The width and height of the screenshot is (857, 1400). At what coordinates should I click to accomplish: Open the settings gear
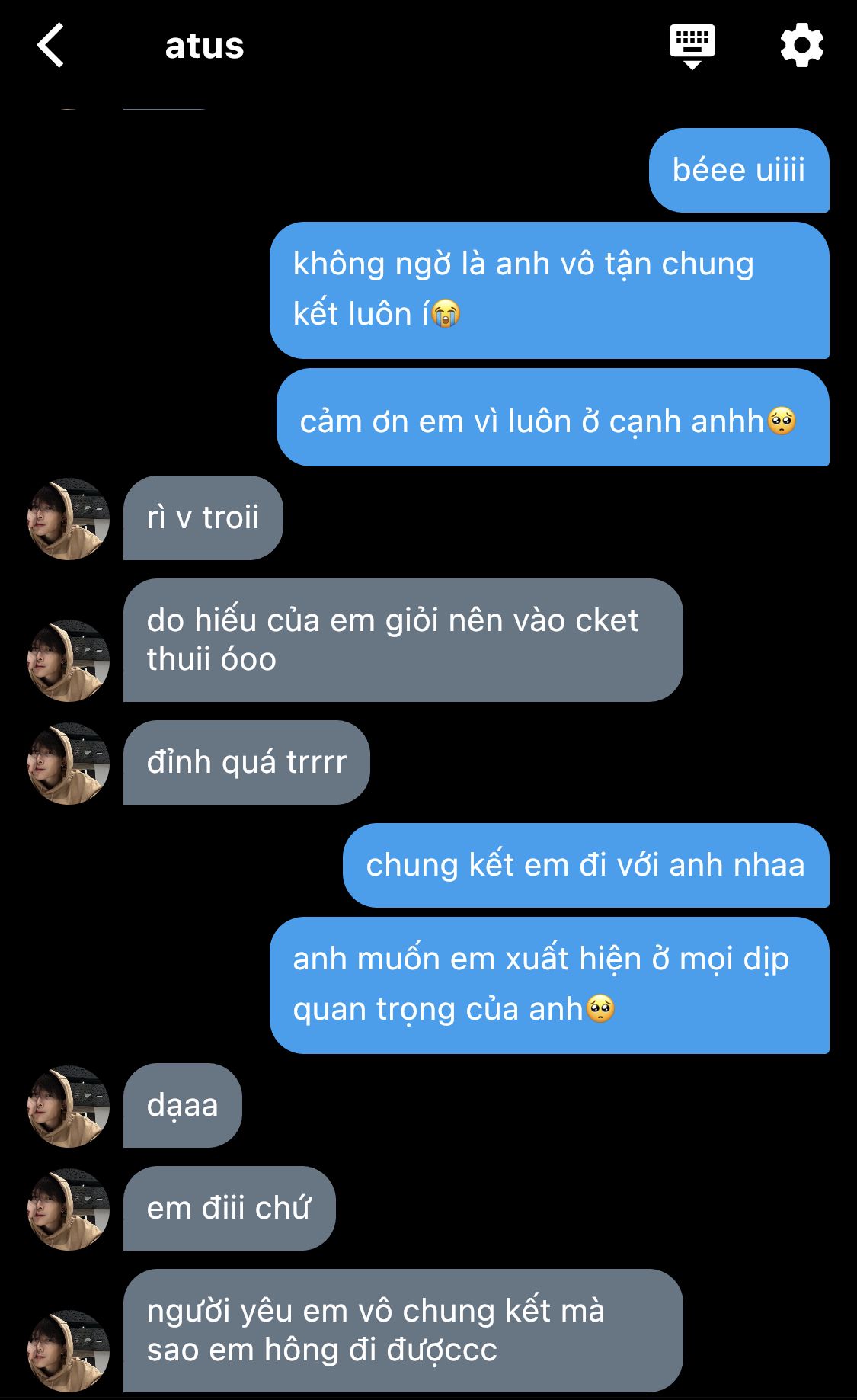point(801,46)
